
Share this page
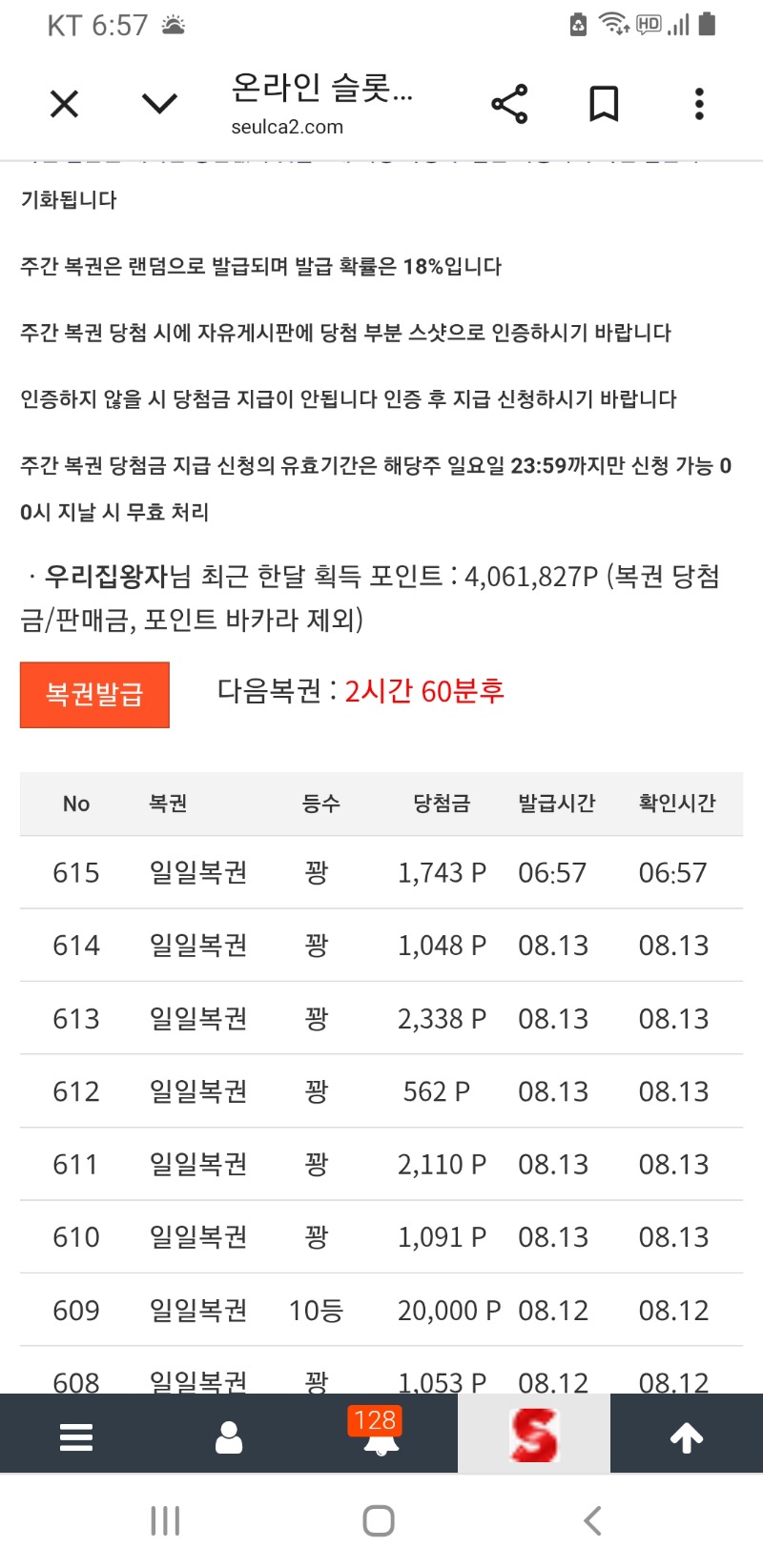(509, 103)
